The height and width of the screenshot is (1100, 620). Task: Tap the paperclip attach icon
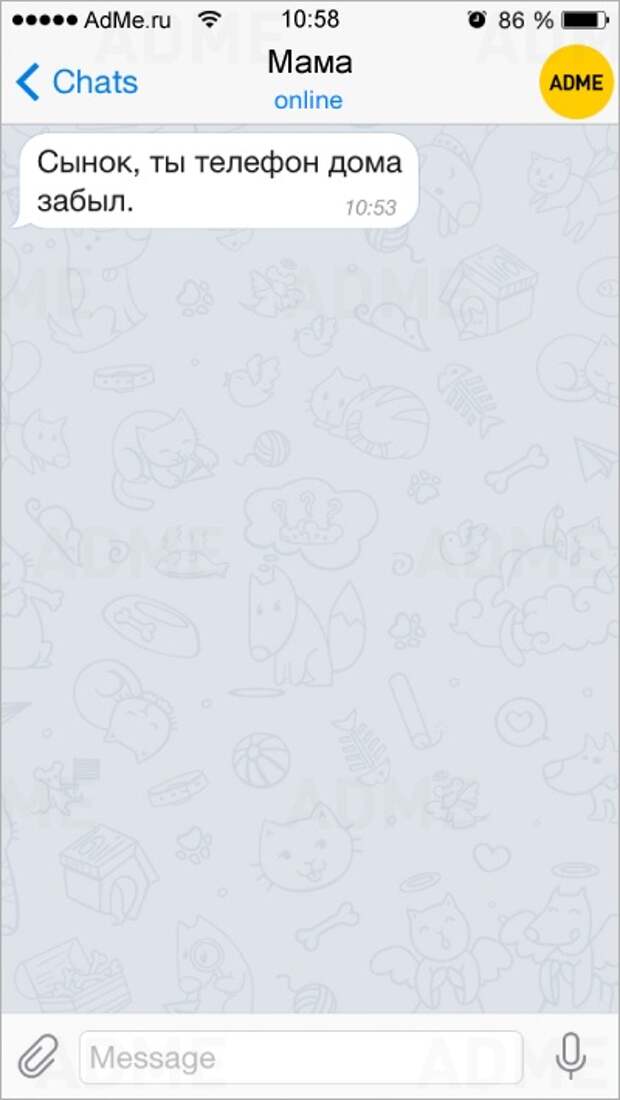pyautogui.click(x=39, y=1057)
